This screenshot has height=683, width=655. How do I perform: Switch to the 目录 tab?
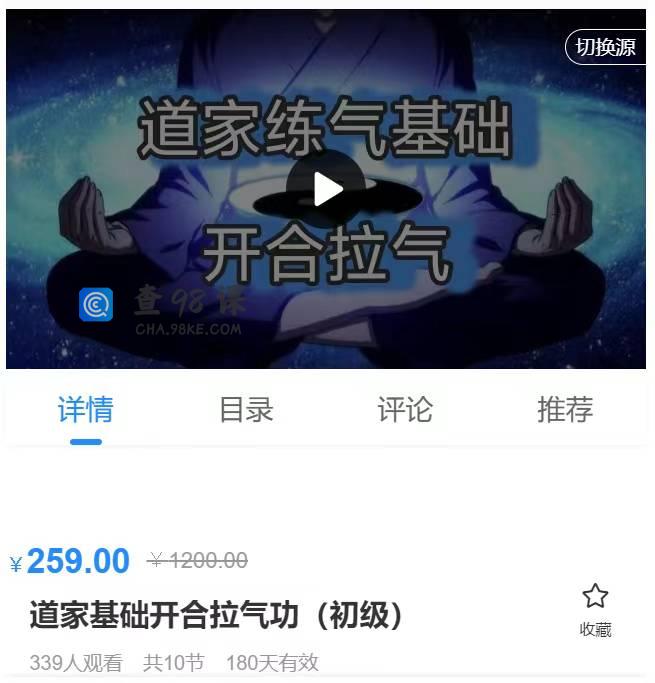point(246,410)
